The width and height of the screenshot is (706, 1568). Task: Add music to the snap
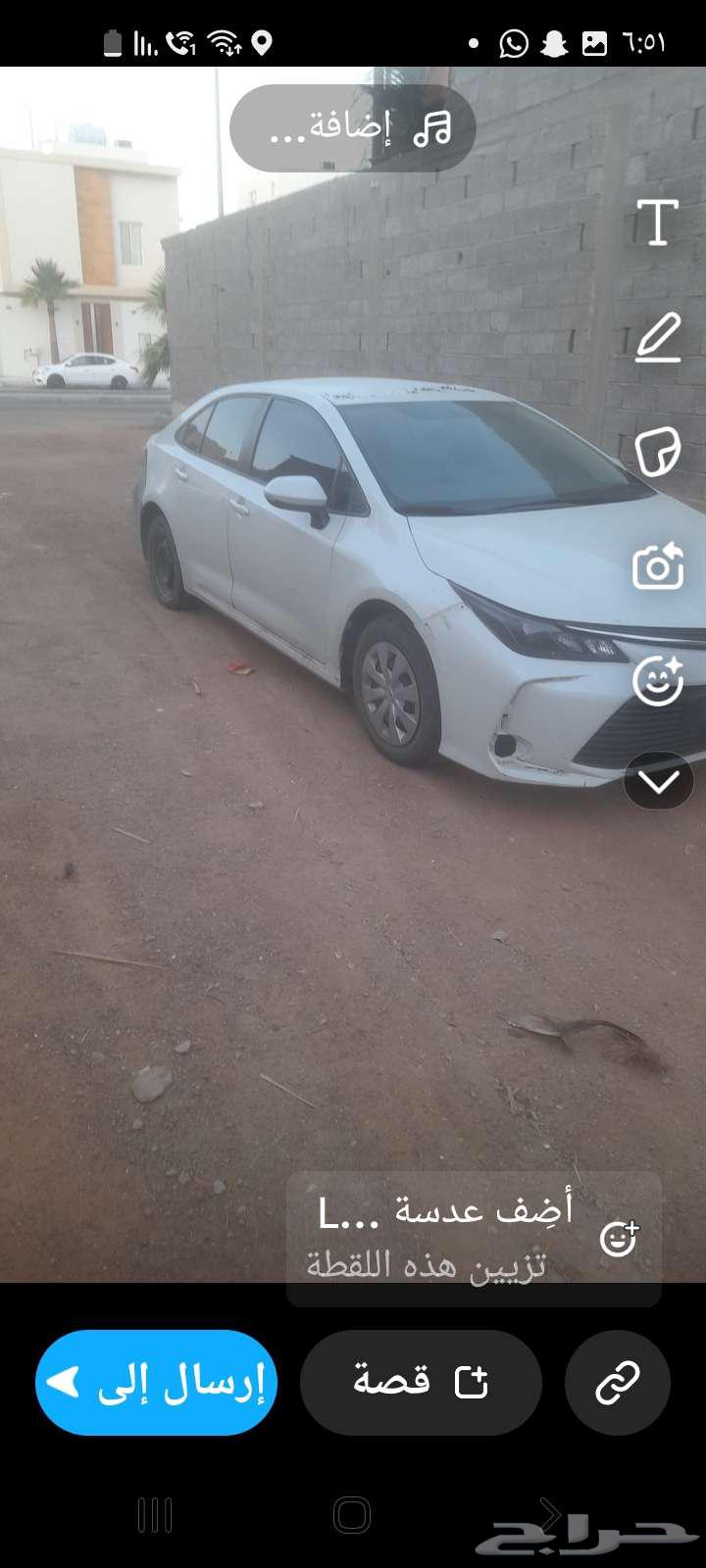353,127
